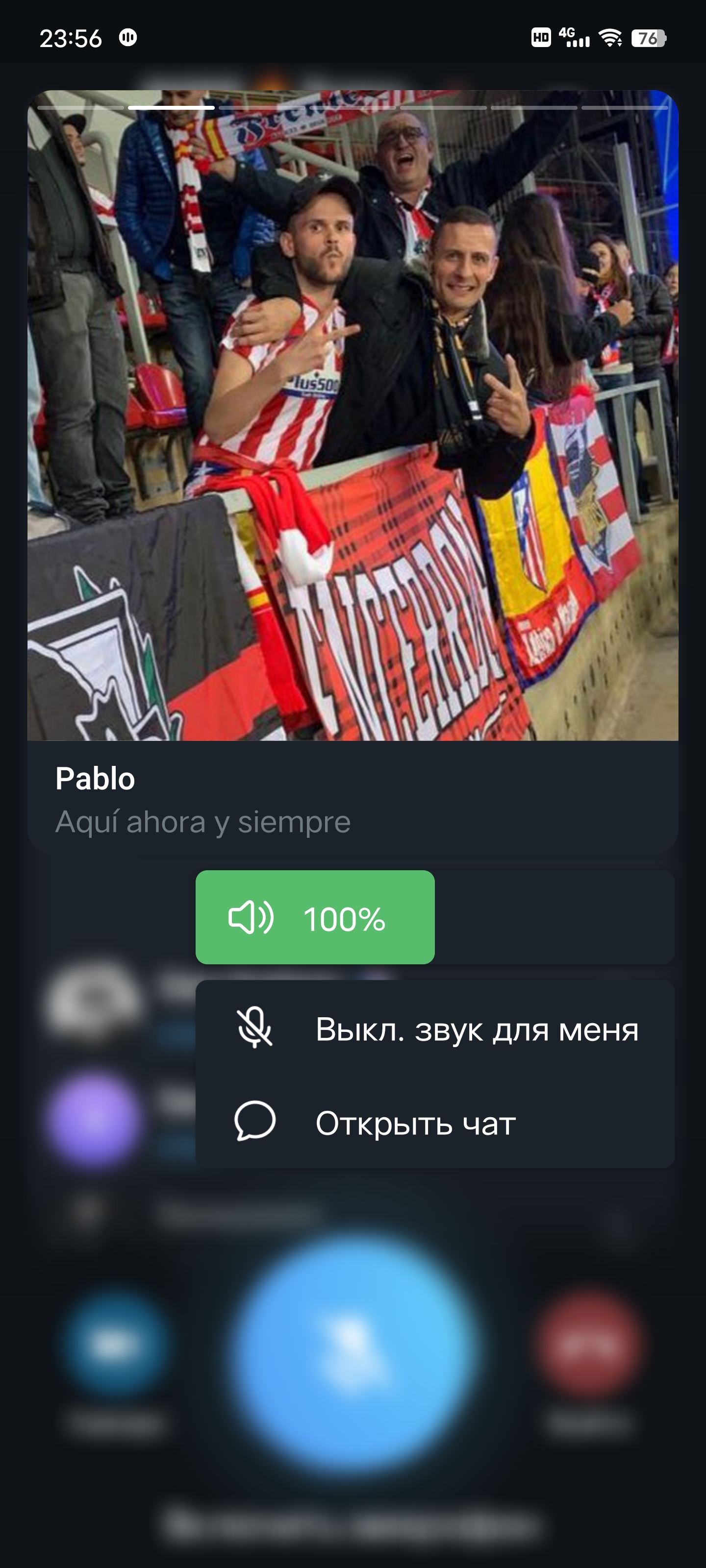
Task: Tap the 100% volume slider
Action: coord(315,917)
